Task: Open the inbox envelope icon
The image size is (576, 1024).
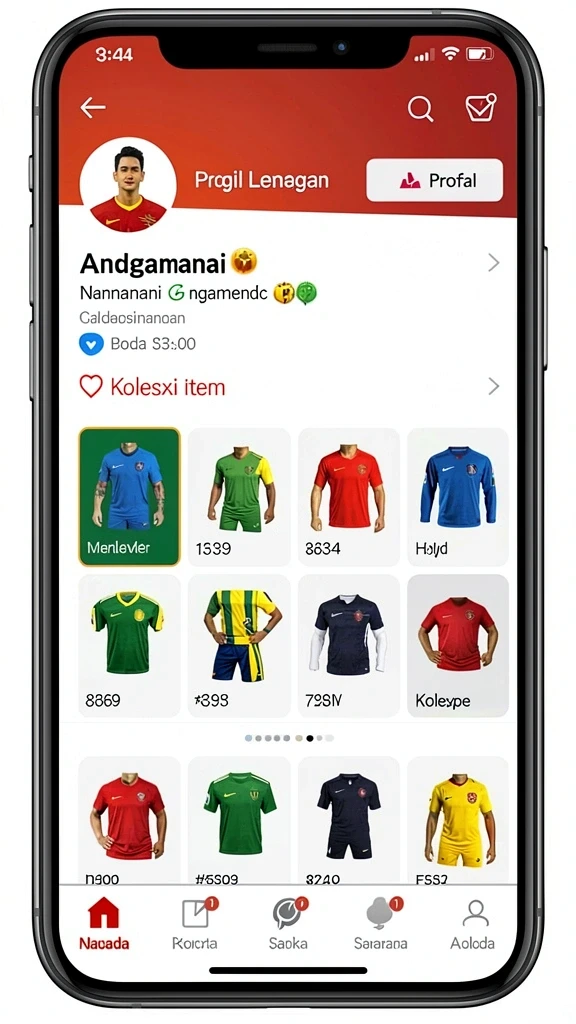Action: (481, 108)
